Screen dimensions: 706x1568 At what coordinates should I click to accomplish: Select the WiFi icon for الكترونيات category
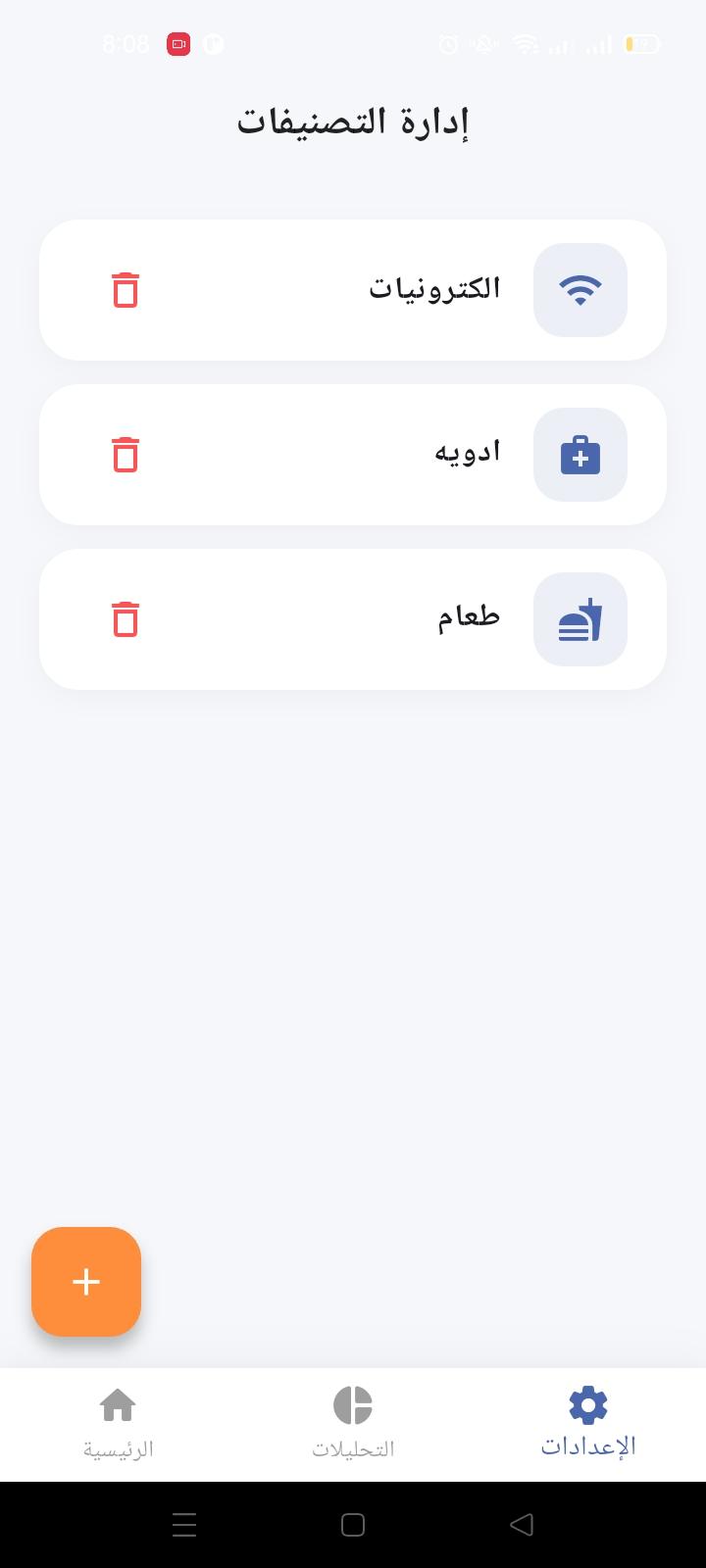pos(580,289)
